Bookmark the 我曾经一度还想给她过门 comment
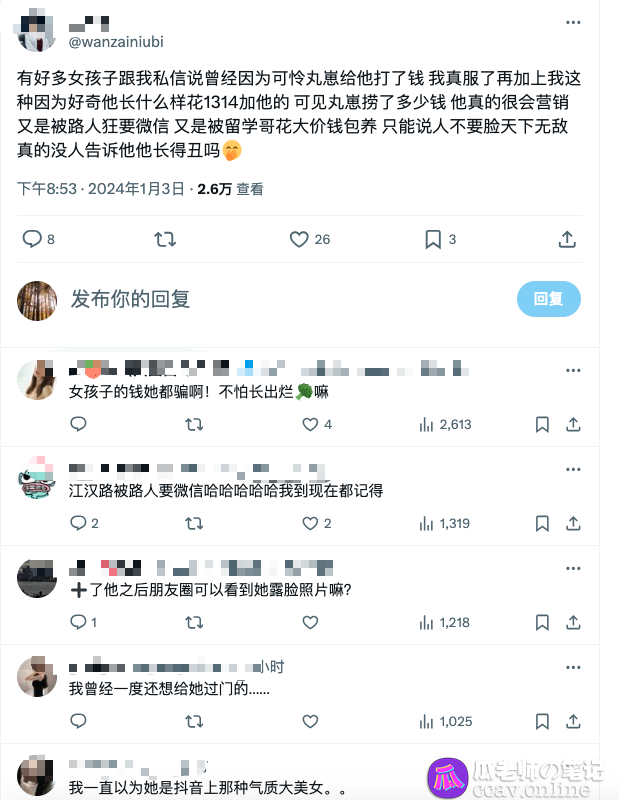This screenshot has height=800, width=619. point(541,721)
